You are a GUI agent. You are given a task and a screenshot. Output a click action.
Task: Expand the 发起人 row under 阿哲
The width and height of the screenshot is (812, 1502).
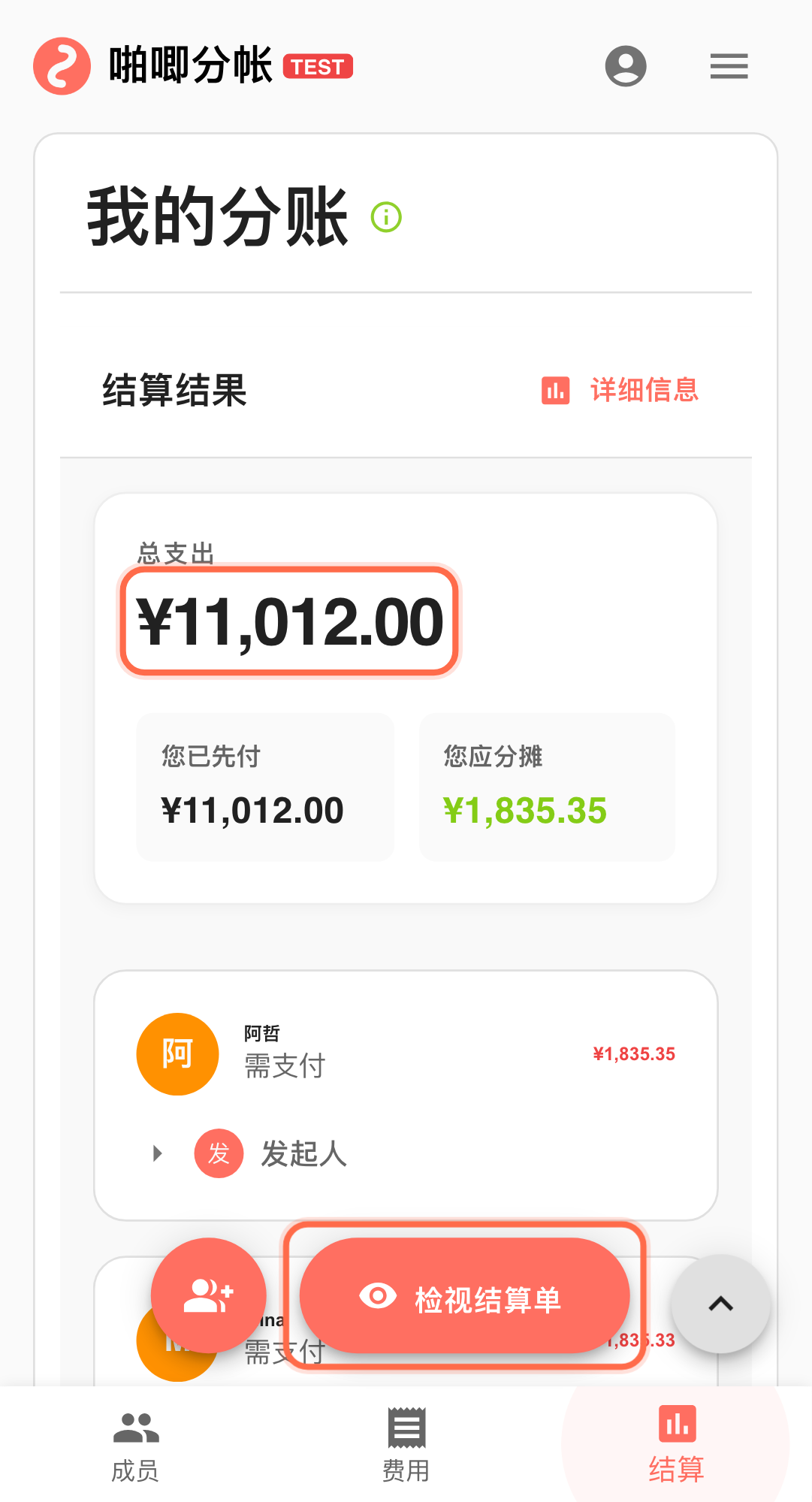pyautogui.click(x=158, y=1153)
